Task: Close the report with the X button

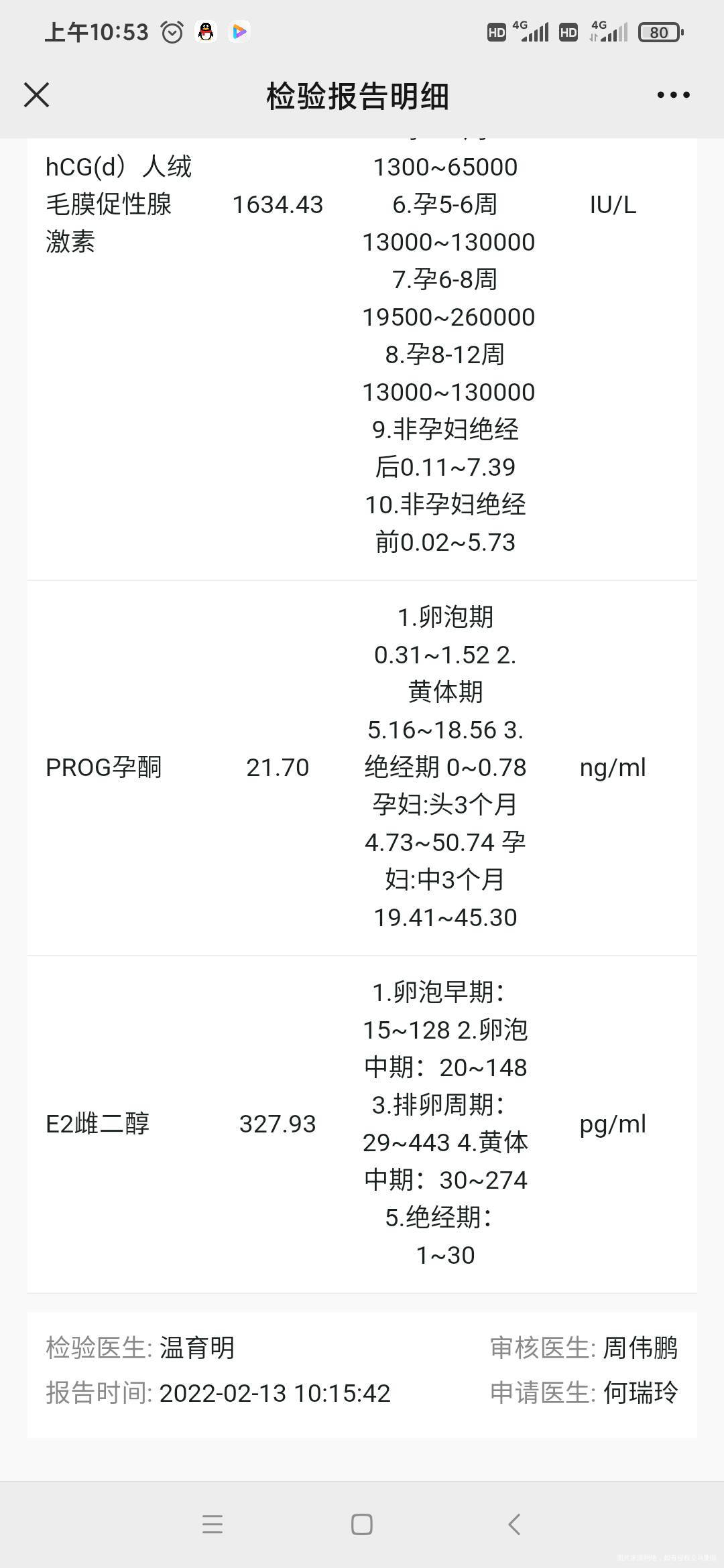Action: click(37, 95)
